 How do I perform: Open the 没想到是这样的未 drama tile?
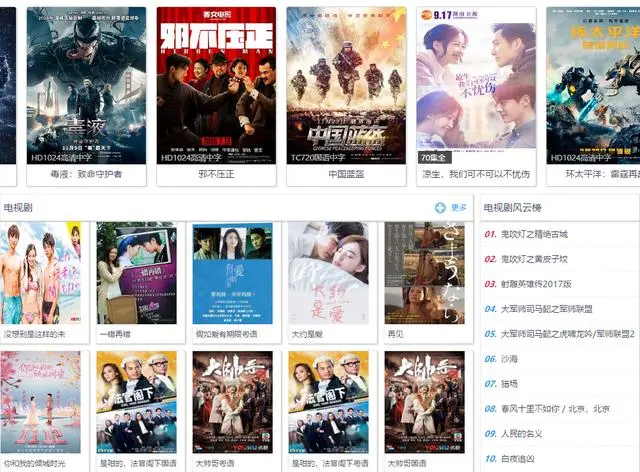click(x=42, y=273)
